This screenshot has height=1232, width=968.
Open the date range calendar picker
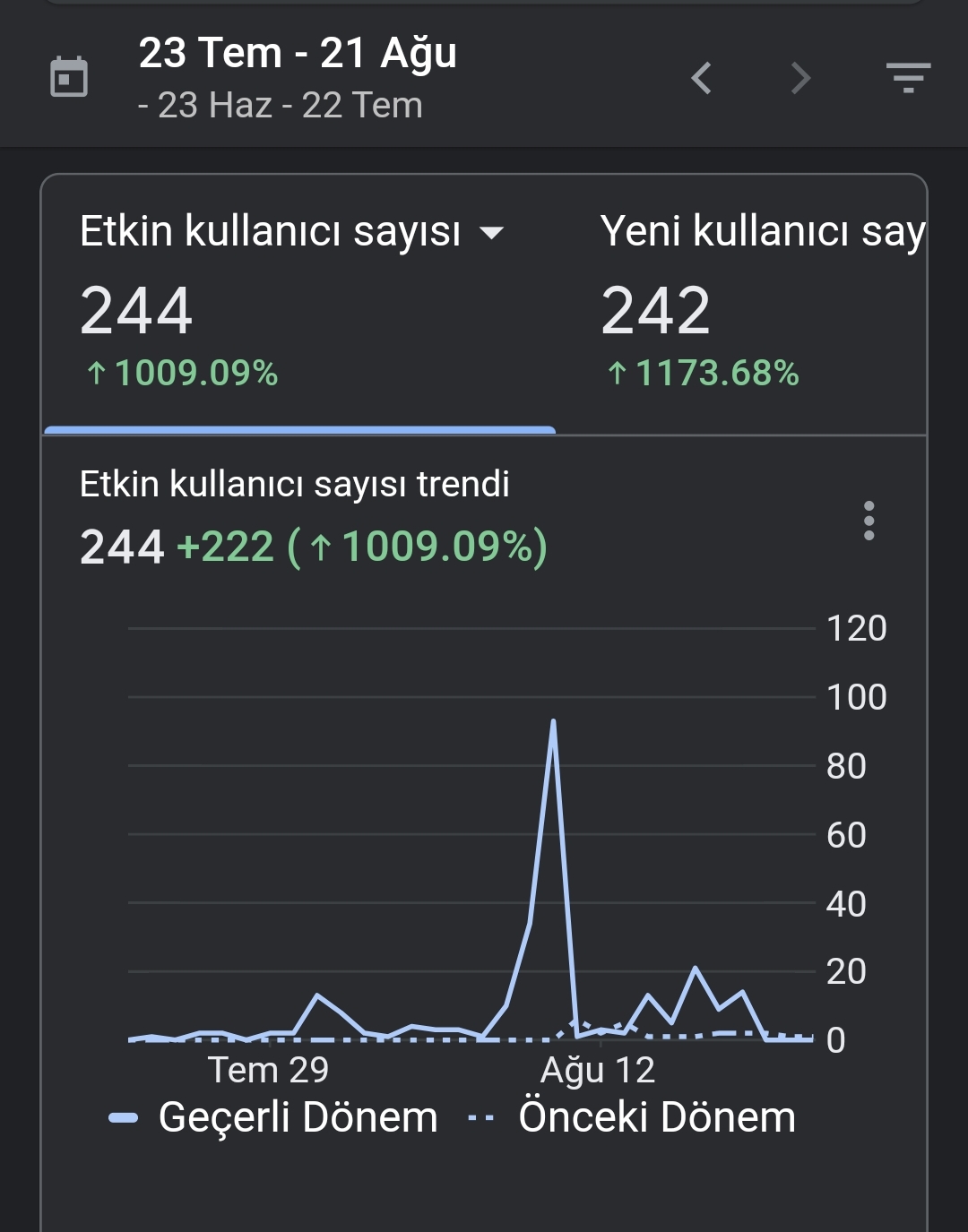click(69, 77)
